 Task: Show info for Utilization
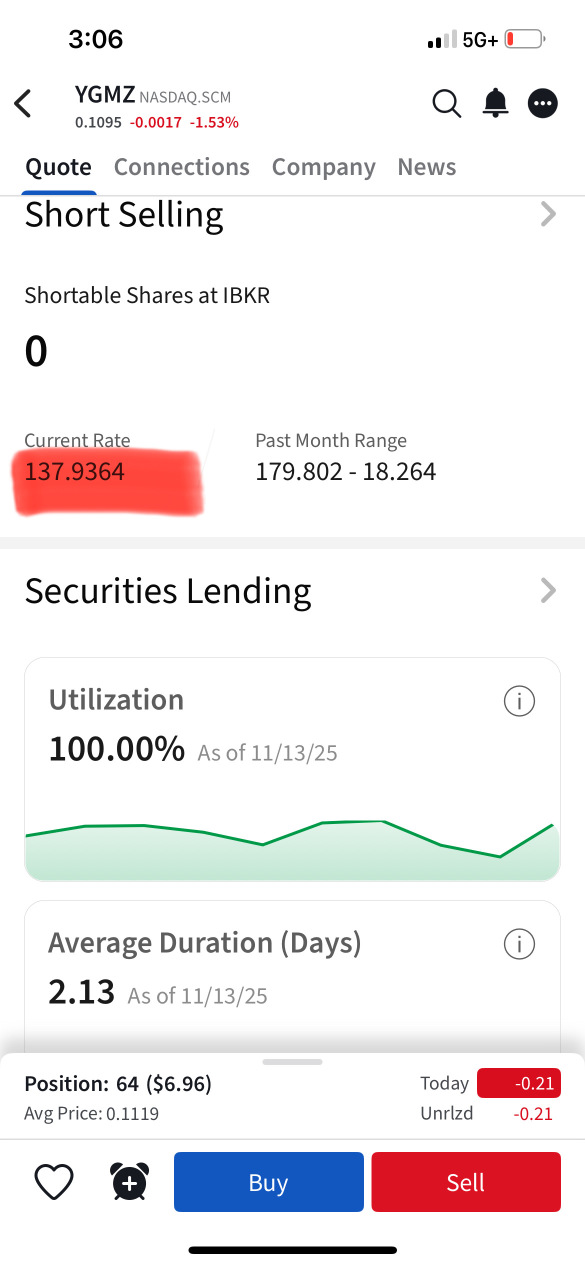click(519, 702)
